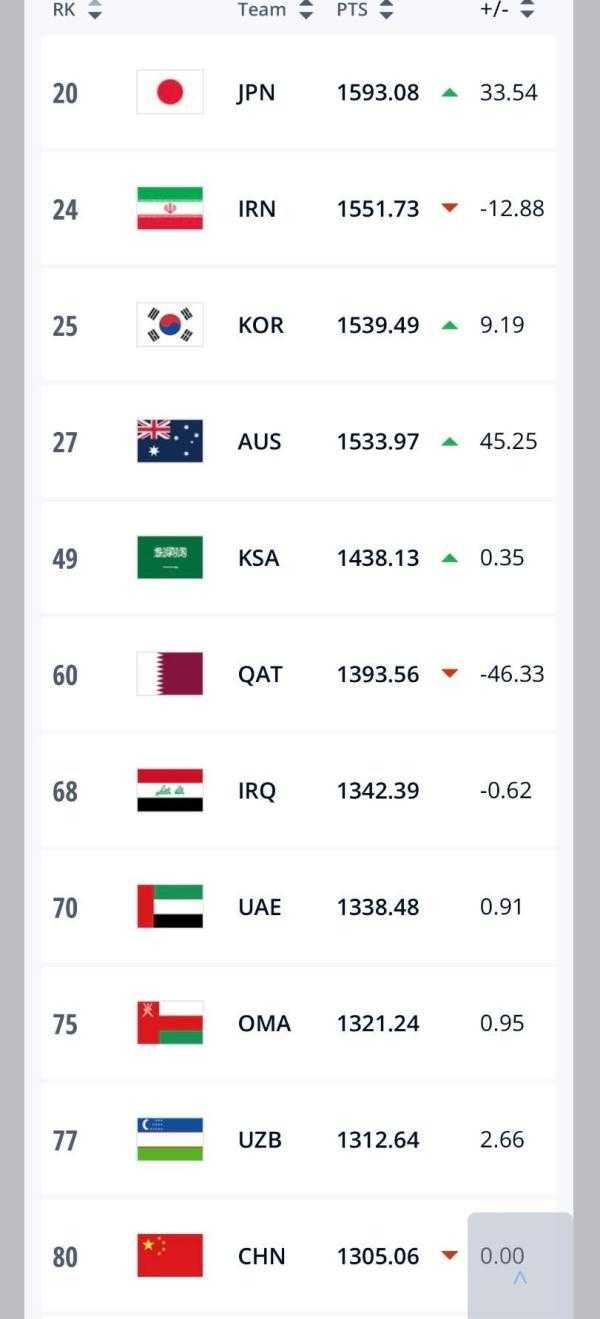This screenshot has width=600, height=1319.
Task: Select the KOR row
Action: (x=298, y=325)
